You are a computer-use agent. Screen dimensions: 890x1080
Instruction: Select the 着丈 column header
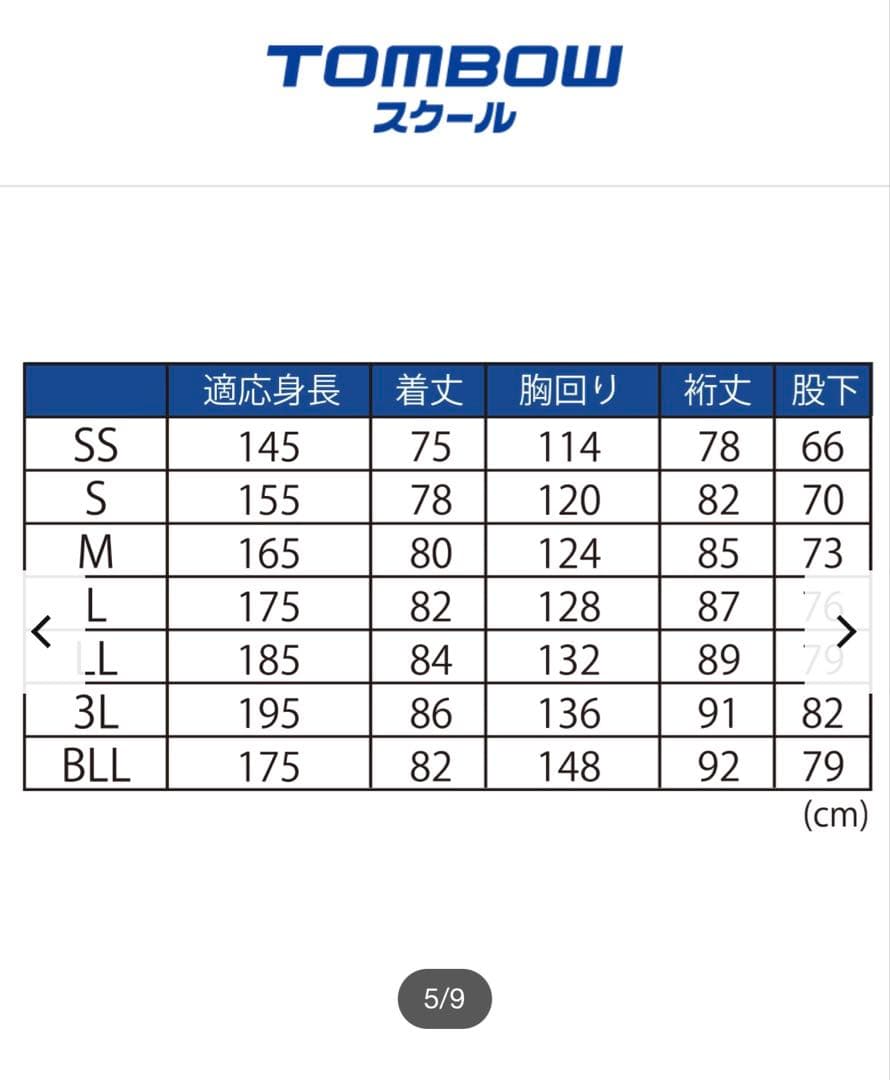(x=428, y=390)
